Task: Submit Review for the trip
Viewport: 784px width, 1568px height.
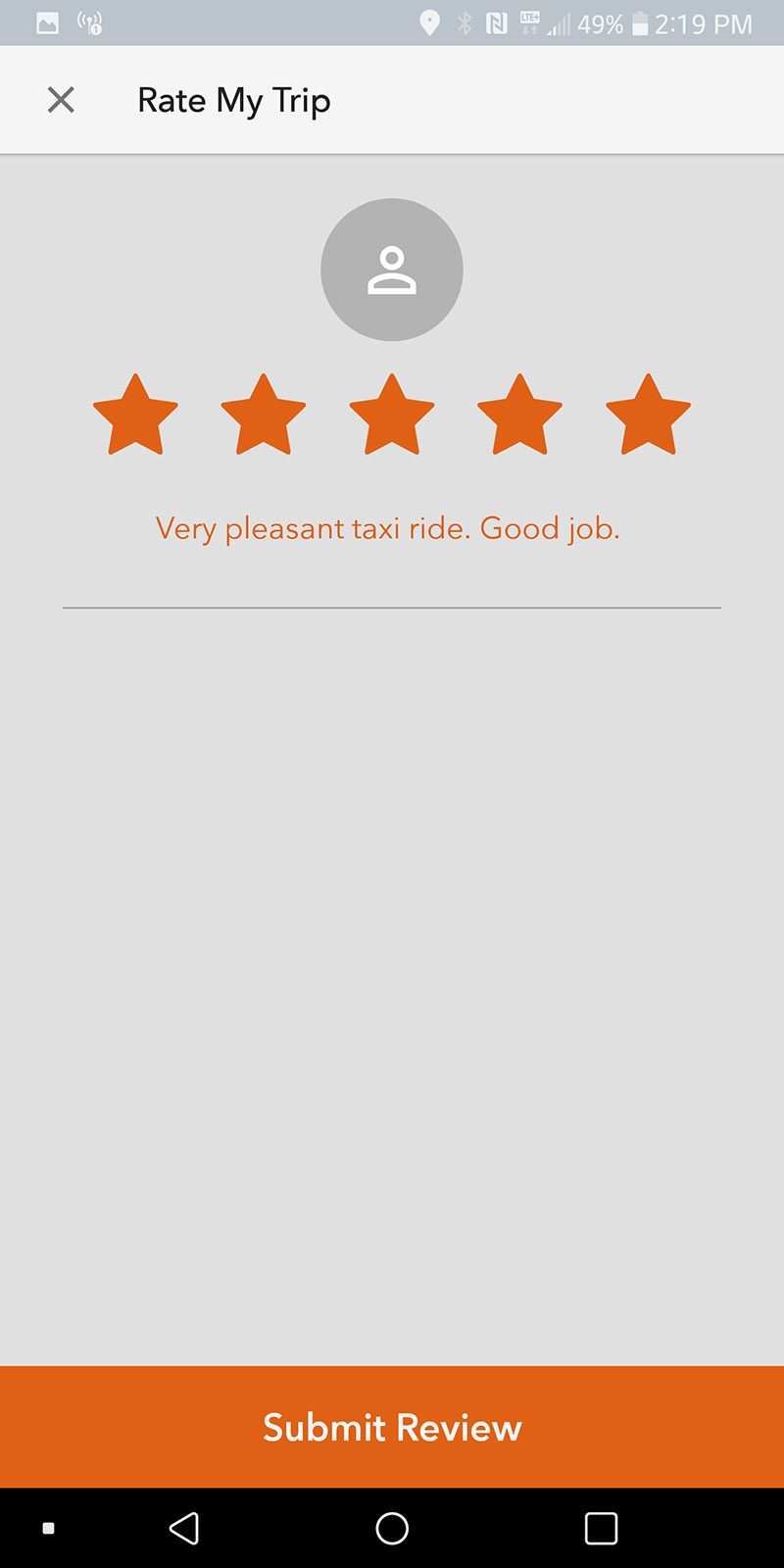Action: (392, 1427)
